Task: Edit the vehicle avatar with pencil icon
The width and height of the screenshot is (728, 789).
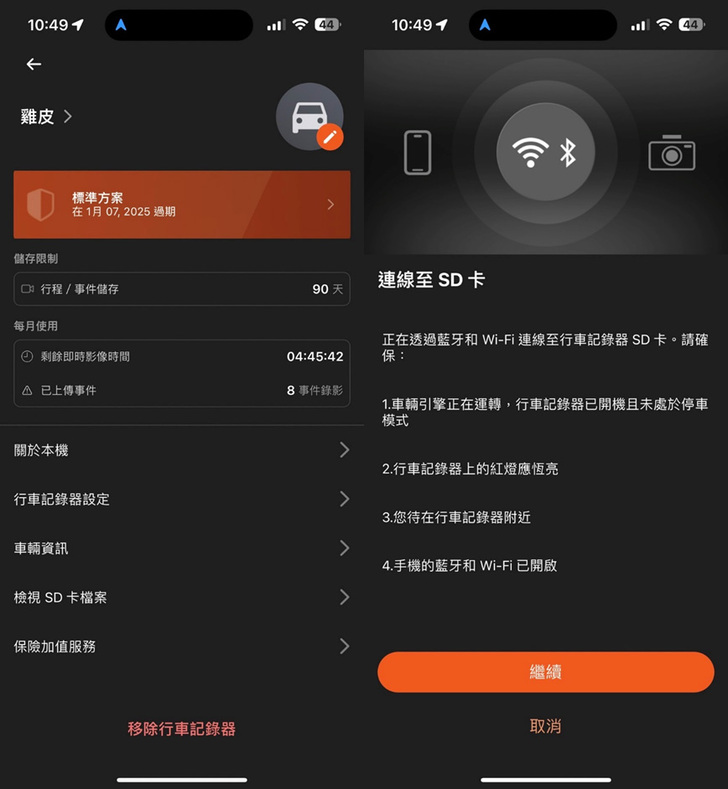Action: point(330,138)
